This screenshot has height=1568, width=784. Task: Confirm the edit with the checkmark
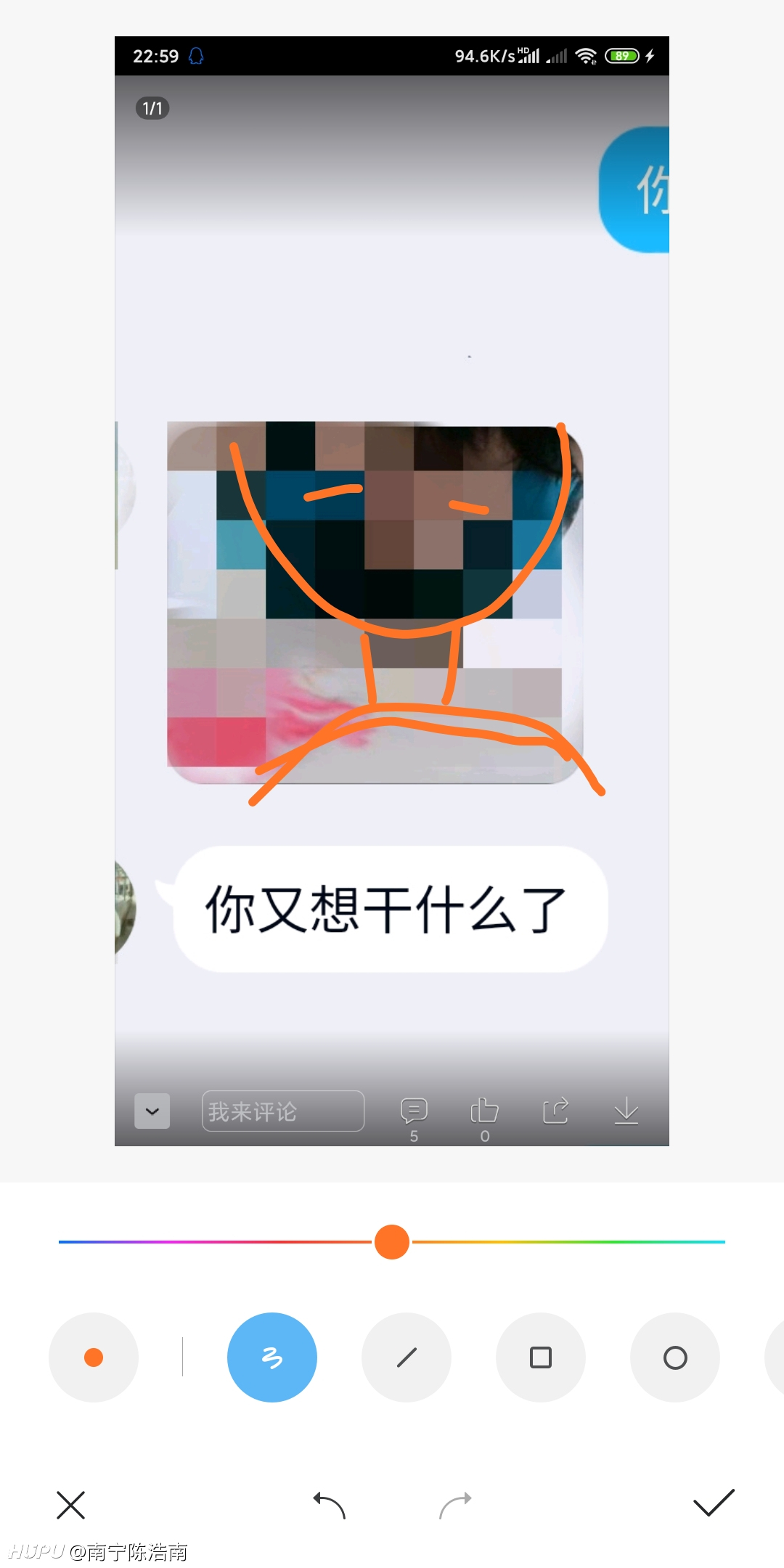714,1503
